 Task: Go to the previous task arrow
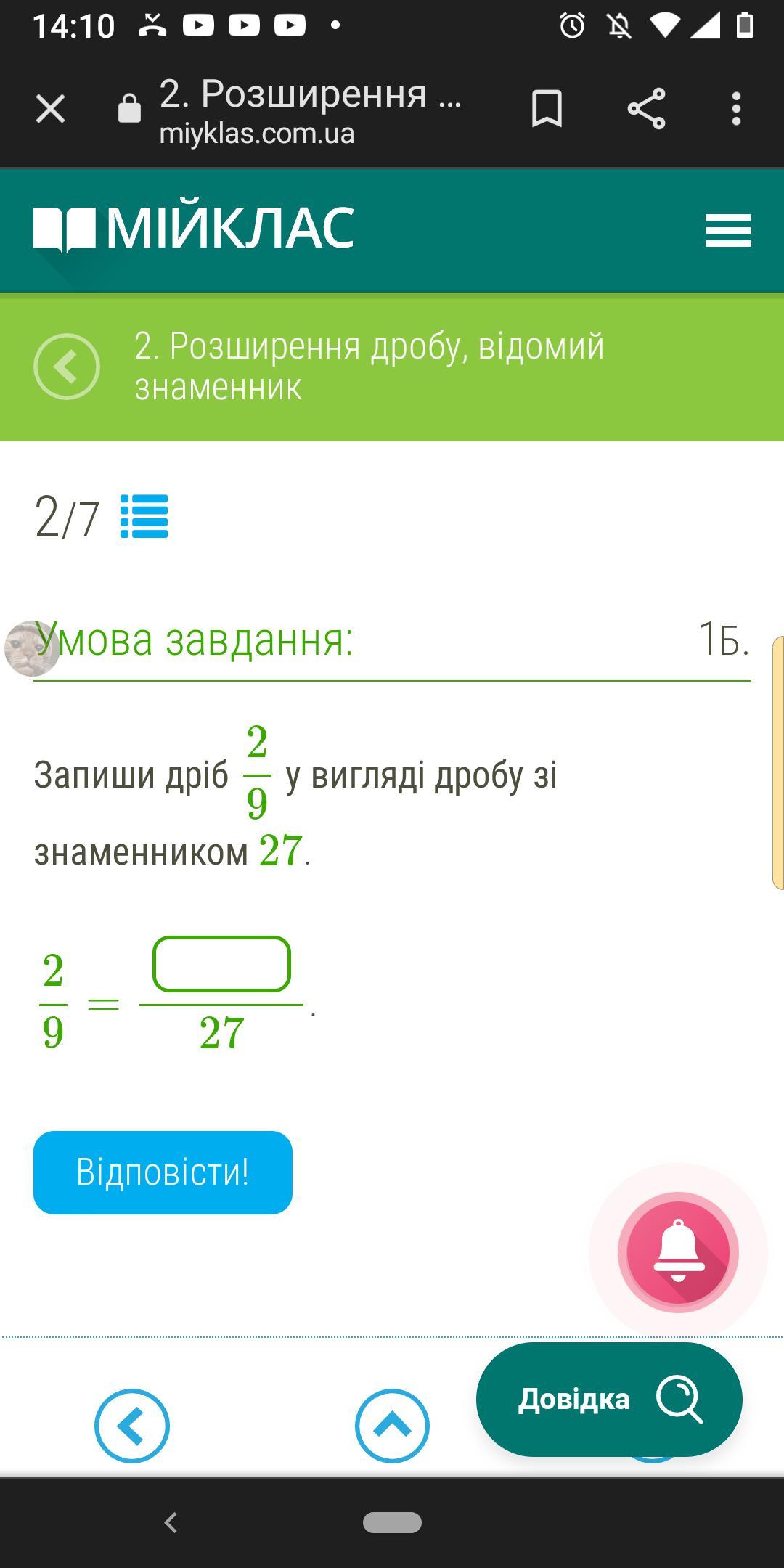pos(132,1426)
